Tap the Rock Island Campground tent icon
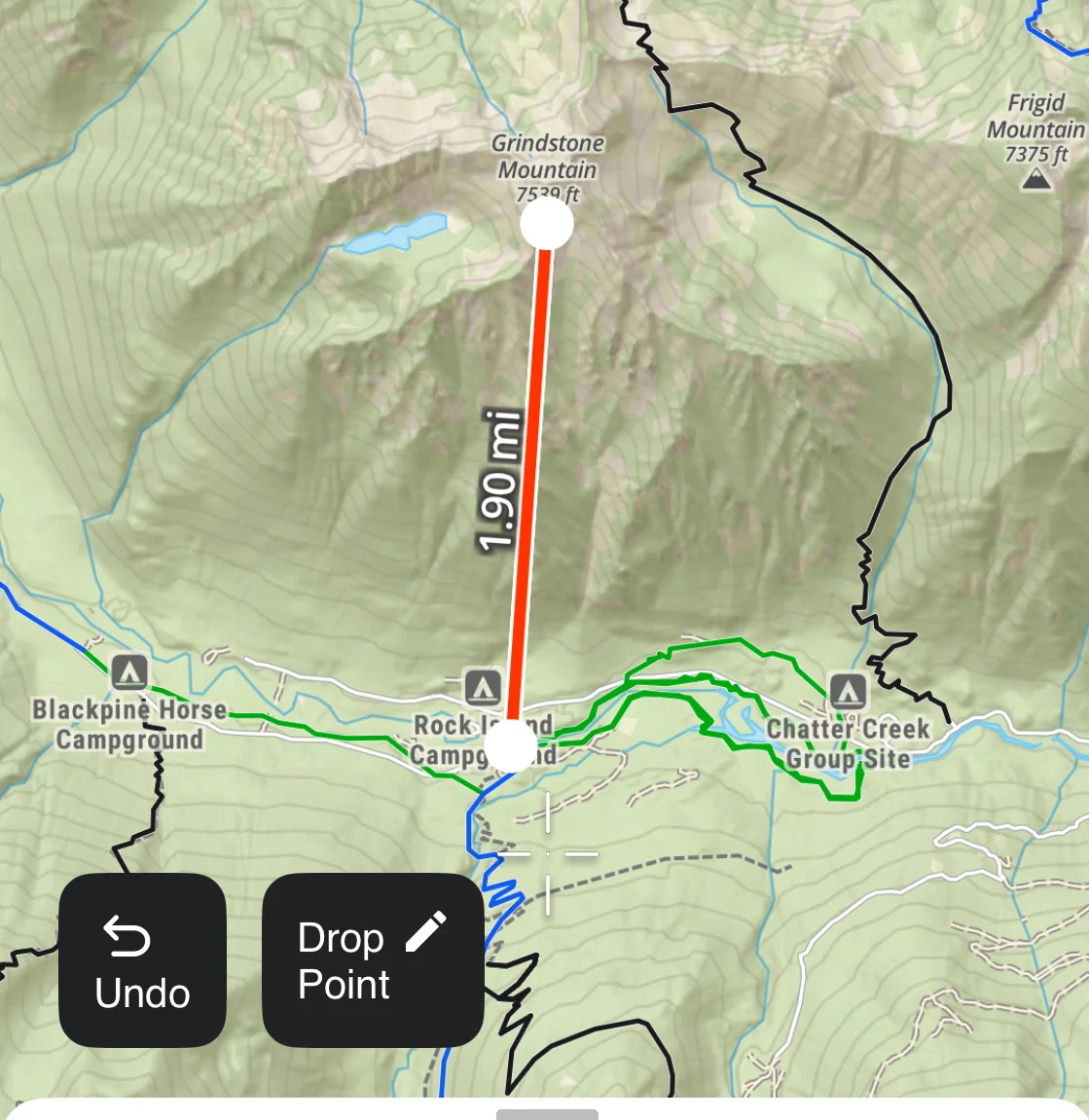The width and height of the screenshot is (1089, 1120). coord(483,688)
